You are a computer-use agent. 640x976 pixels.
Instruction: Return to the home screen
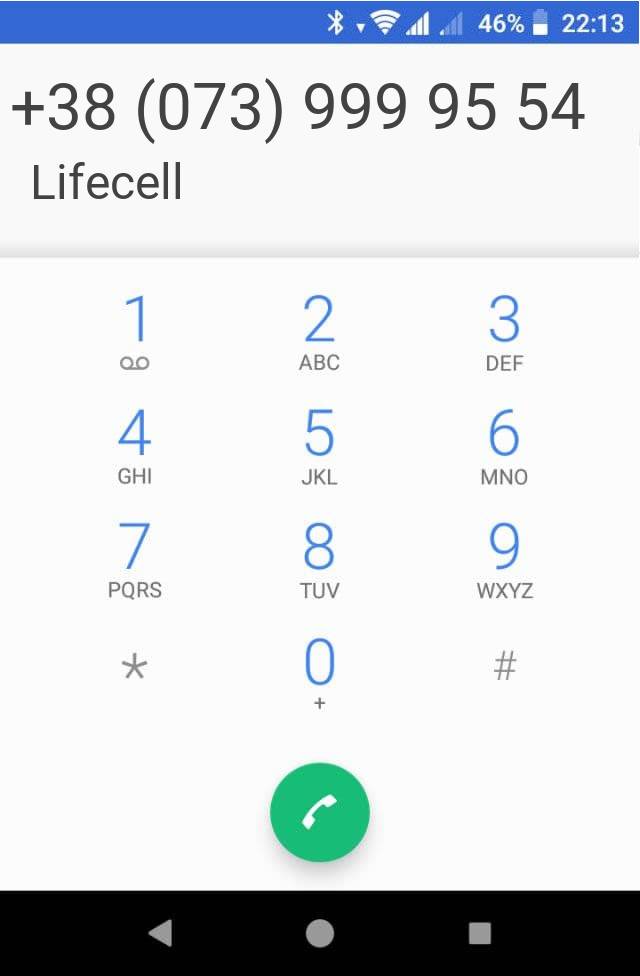click(320, 933)
